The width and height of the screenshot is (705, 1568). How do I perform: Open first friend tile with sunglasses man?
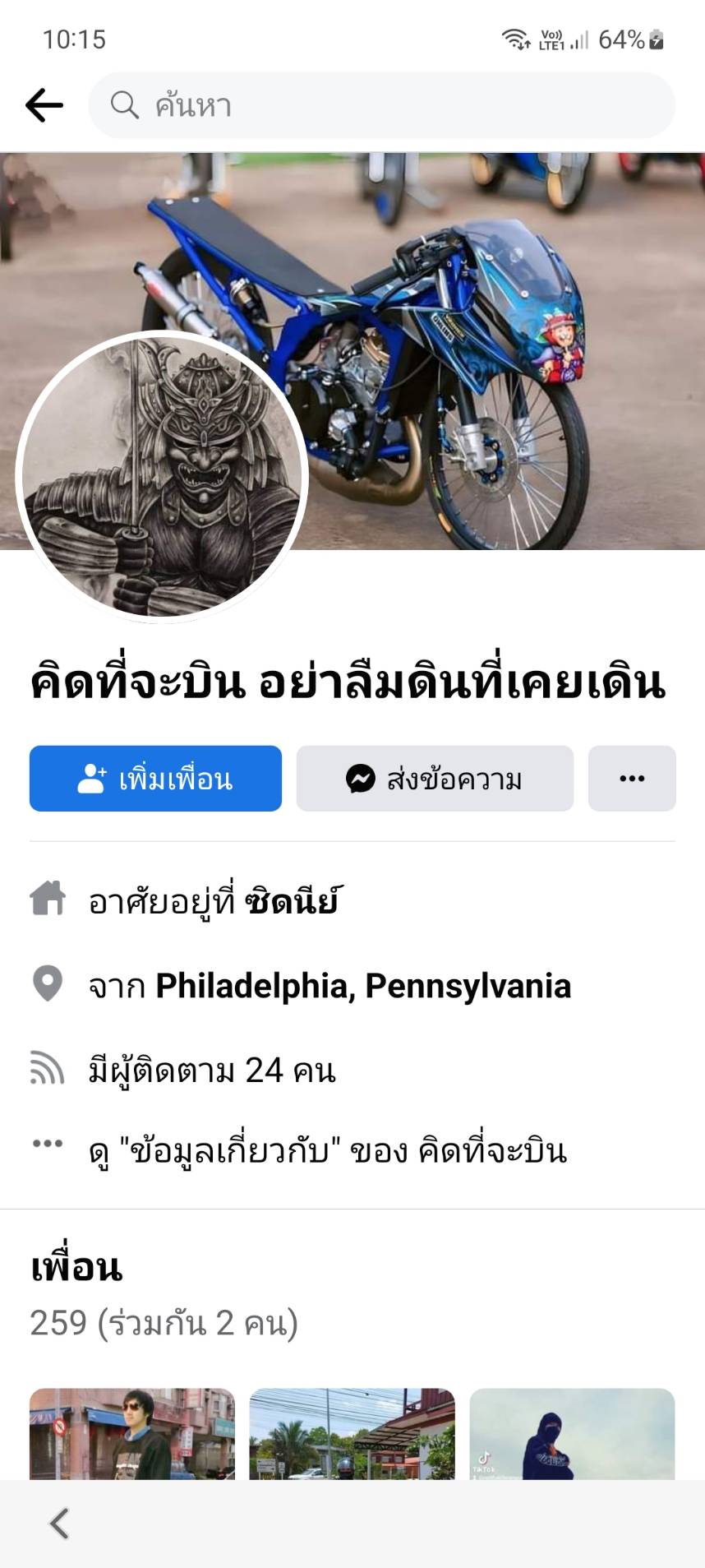tap(132, 1433)
